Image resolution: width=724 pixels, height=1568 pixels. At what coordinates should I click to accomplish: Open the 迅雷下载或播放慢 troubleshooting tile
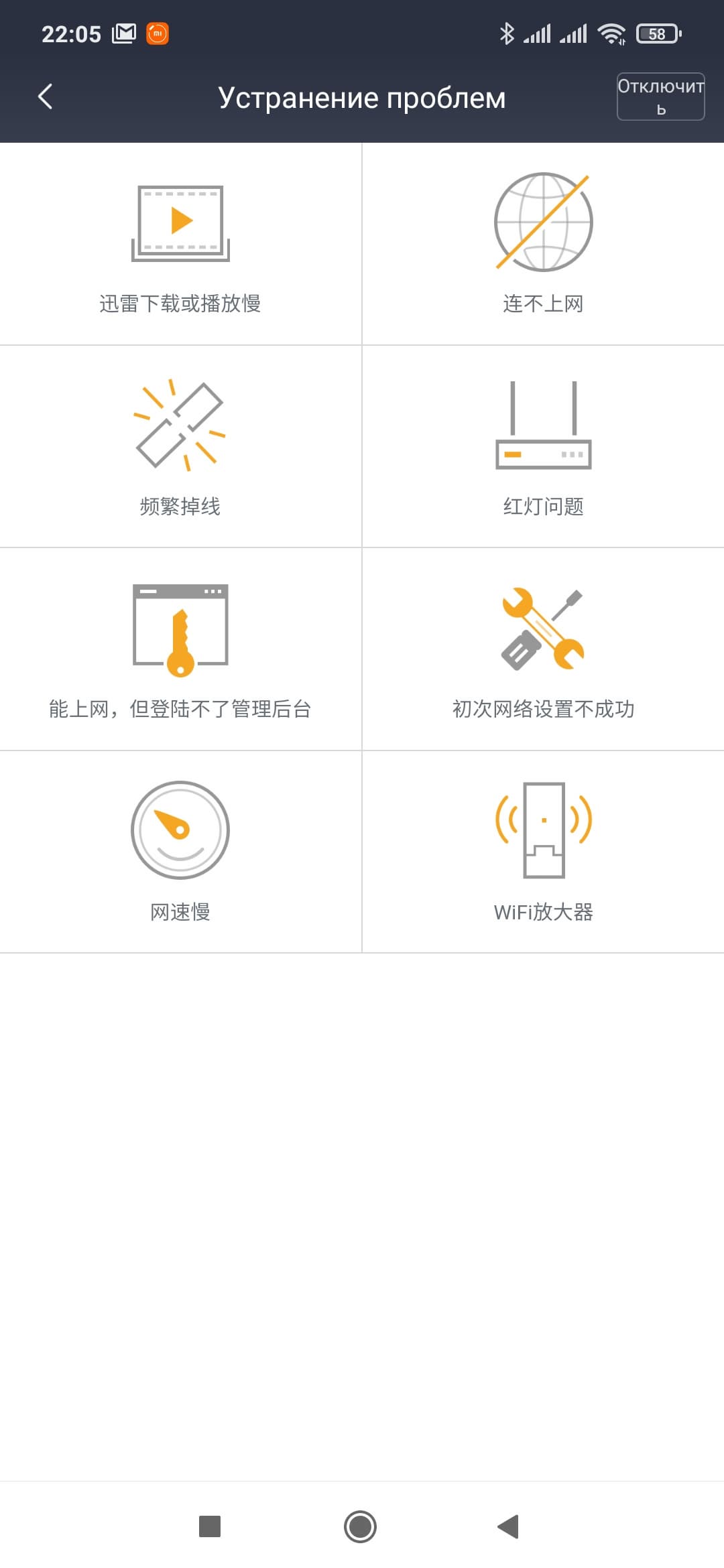point(180,245)
